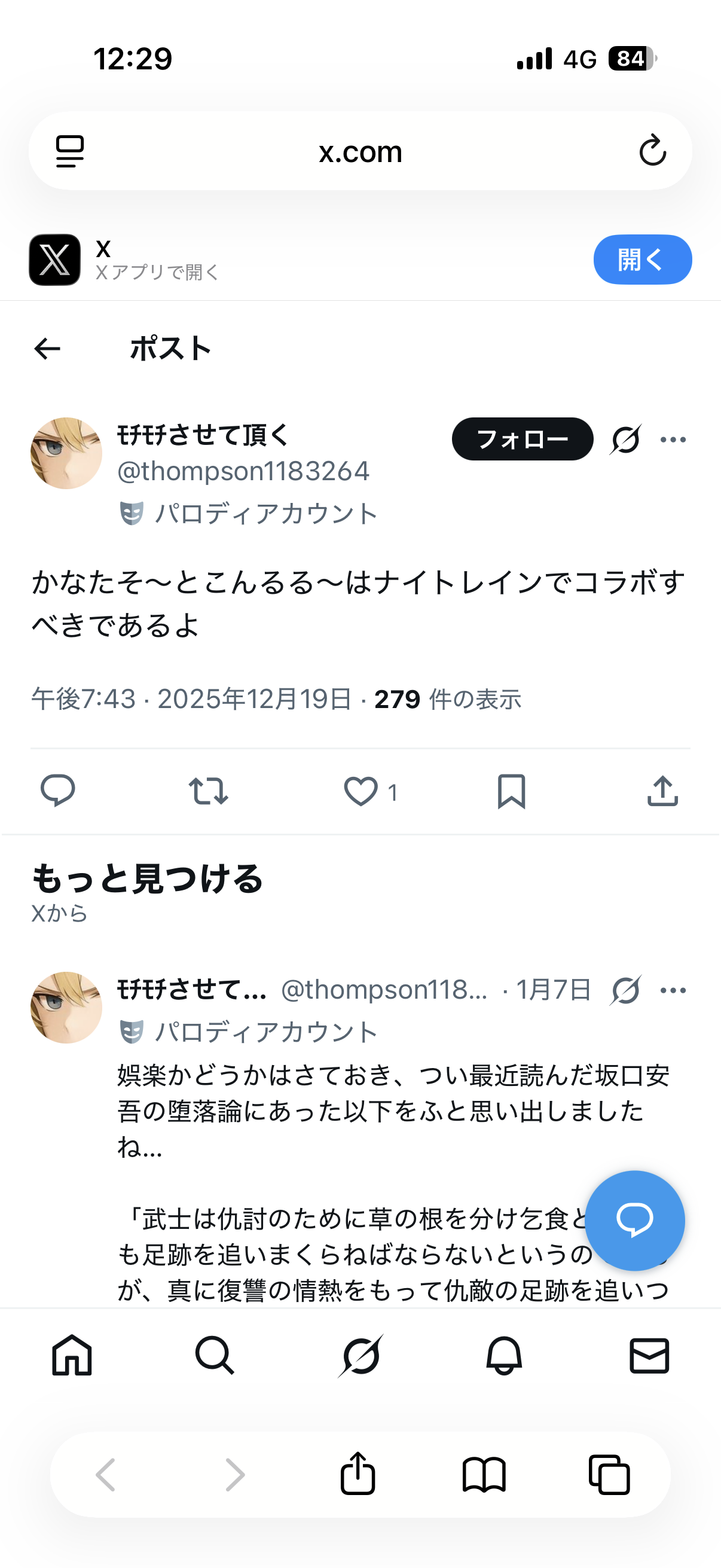Switch to the Search tab
The height and width of the screenshot is (1568, 721).
(214, 1356)
